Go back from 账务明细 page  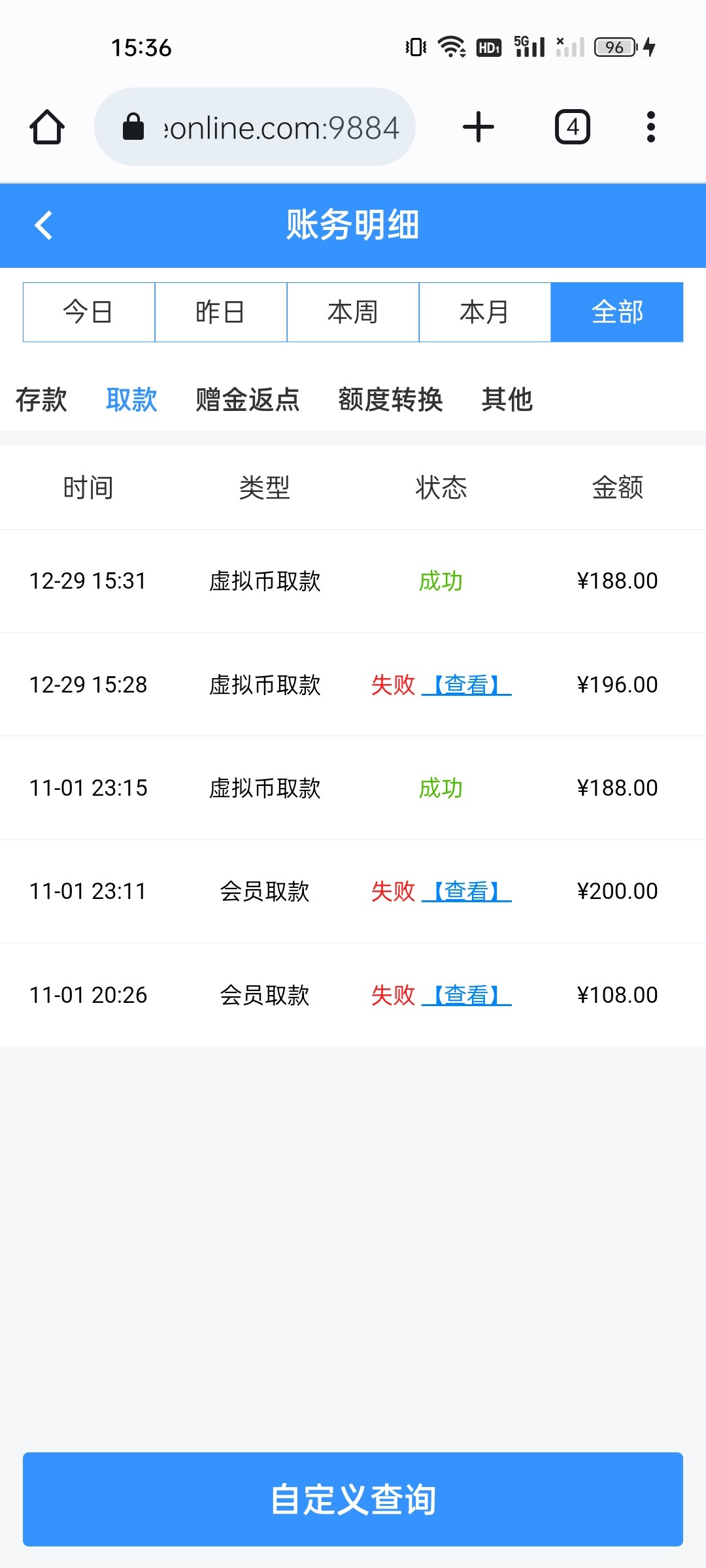(44, 225)
